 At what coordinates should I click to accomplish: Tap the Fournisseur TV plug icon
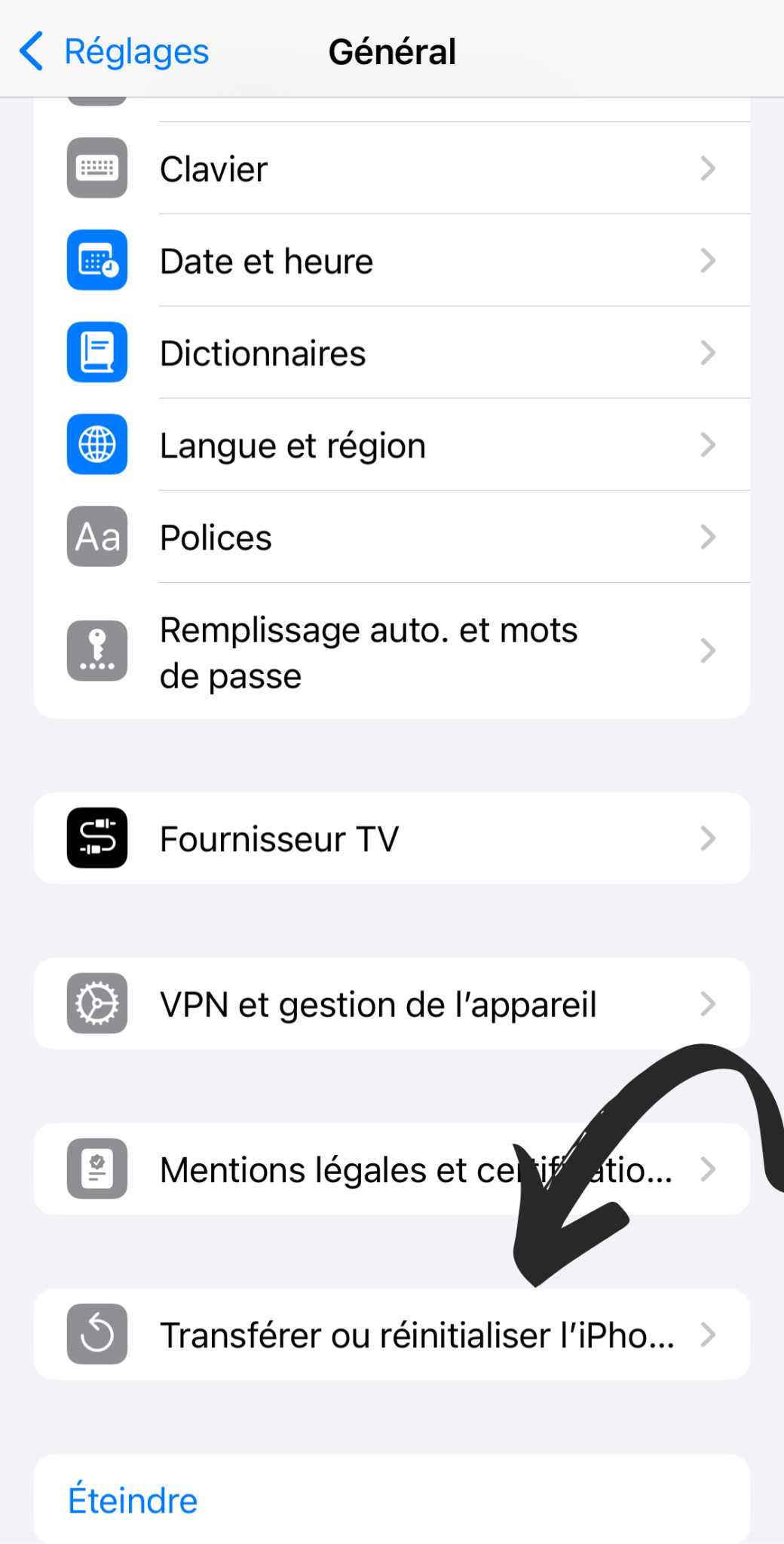(96, 838)
